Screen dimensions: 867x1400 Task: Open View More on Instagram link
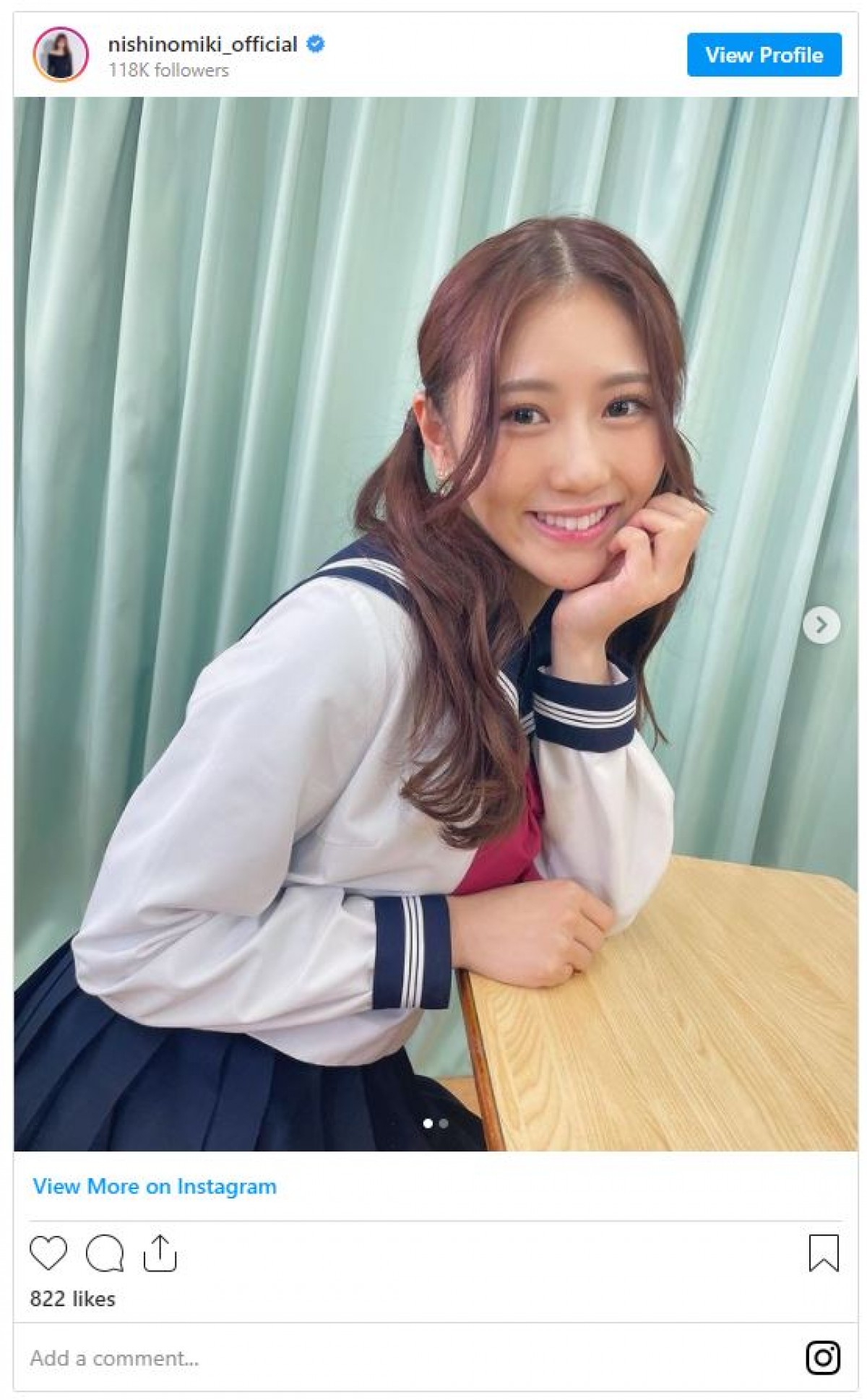coord(155,1186)
